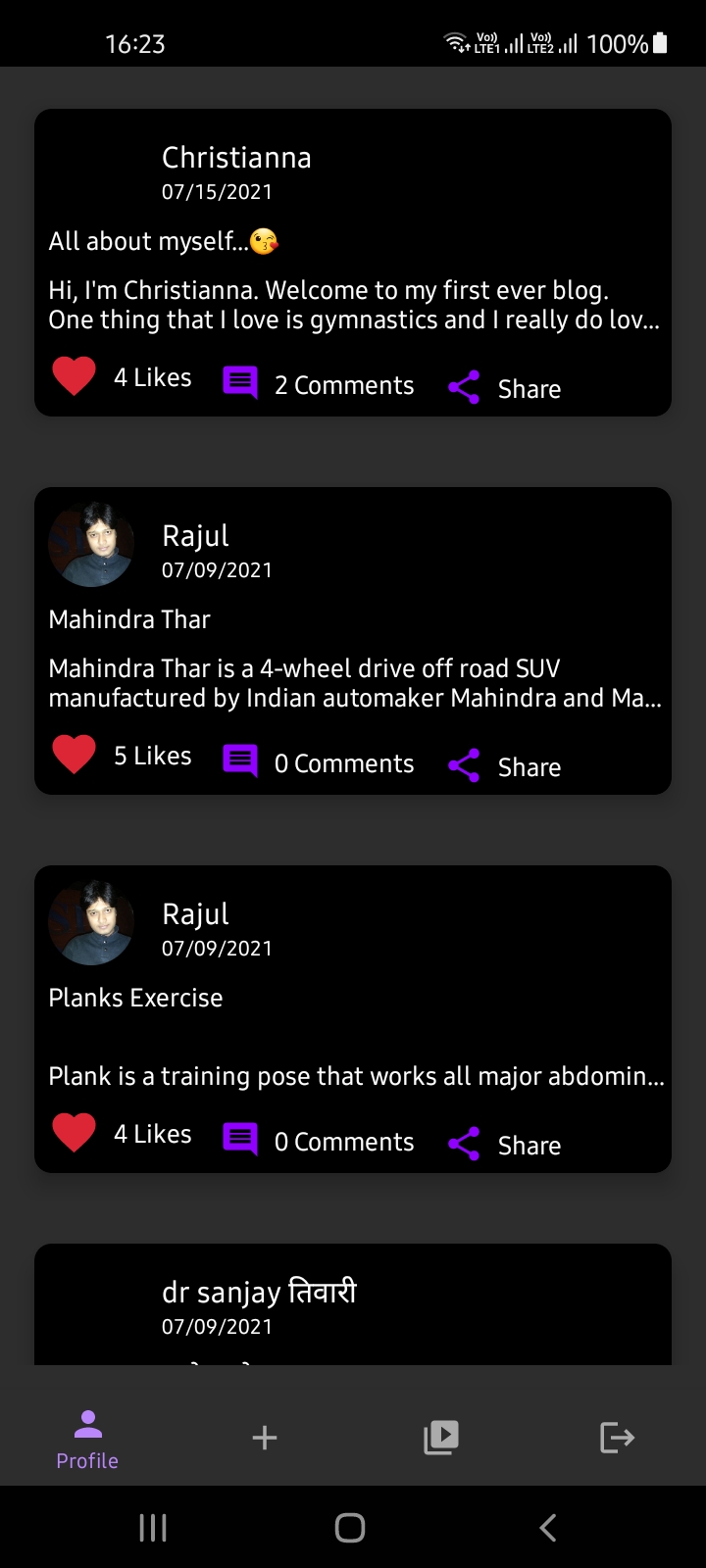Image resolution: width=706 pixels, height=1568 pixels.
Task: Log out using the exit icon
Action: point(617,1438)
